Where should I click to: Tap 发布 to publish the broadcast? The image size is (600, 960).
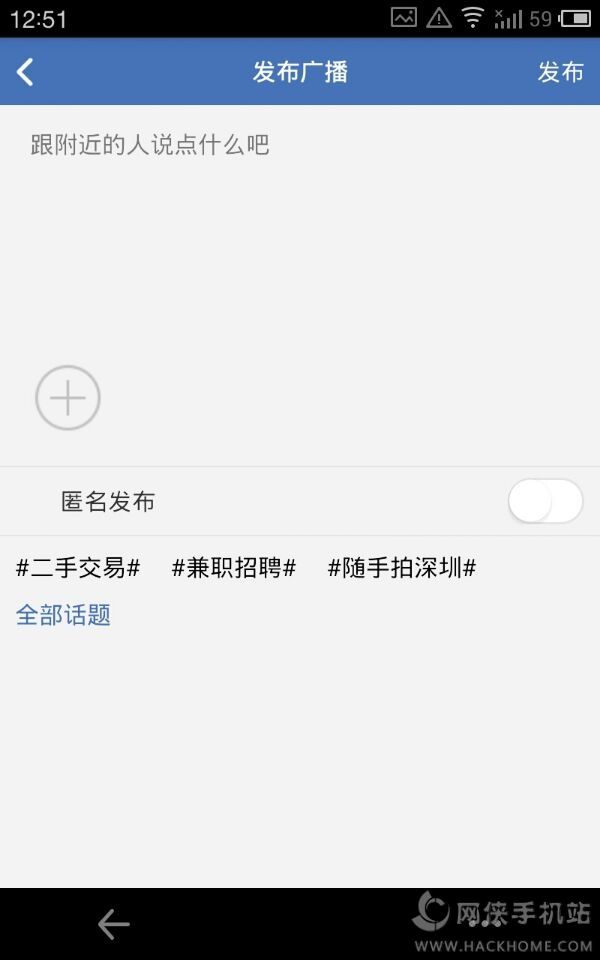[x=560, y=72]
